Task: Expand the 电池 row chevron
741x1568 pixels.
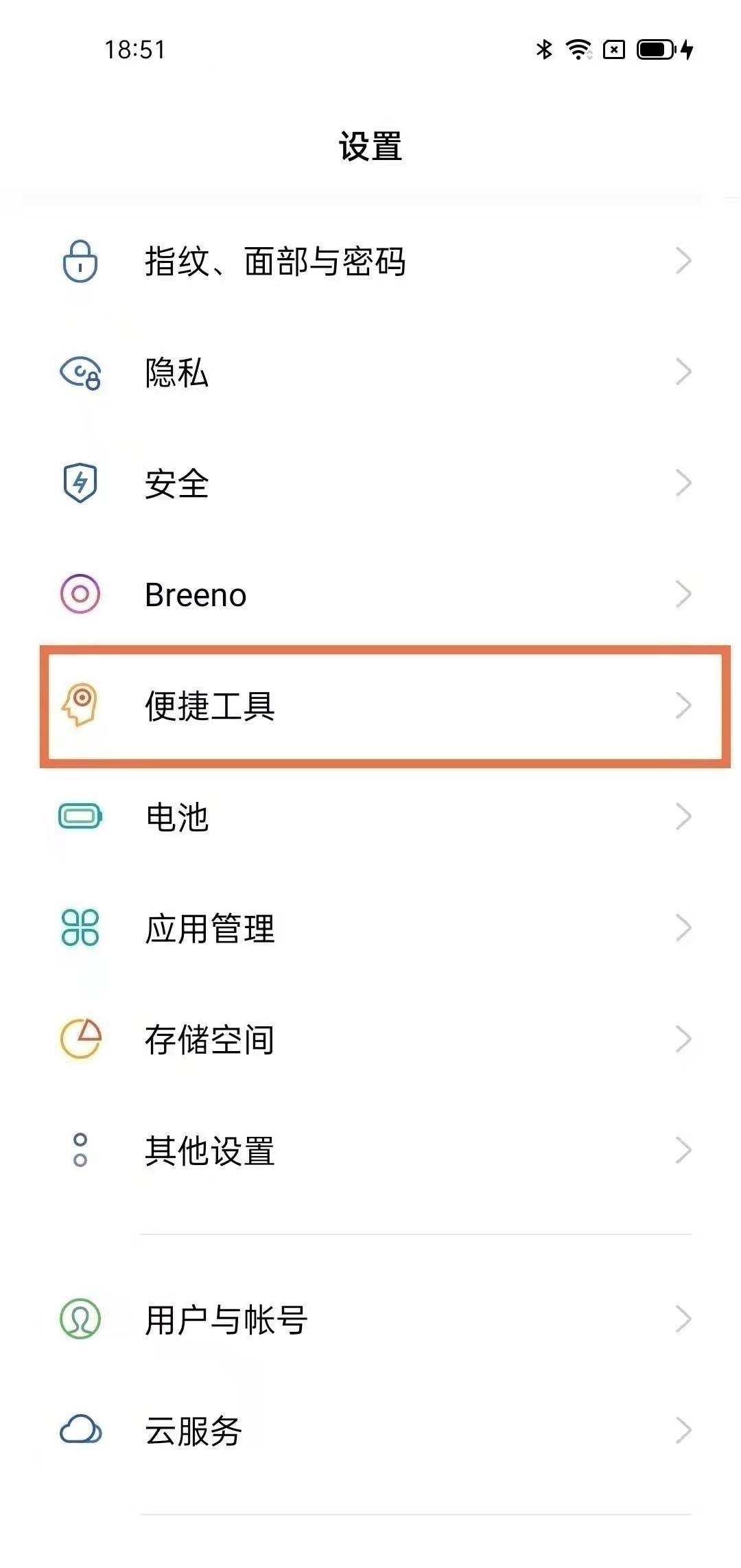Action: tap(683, 816)
